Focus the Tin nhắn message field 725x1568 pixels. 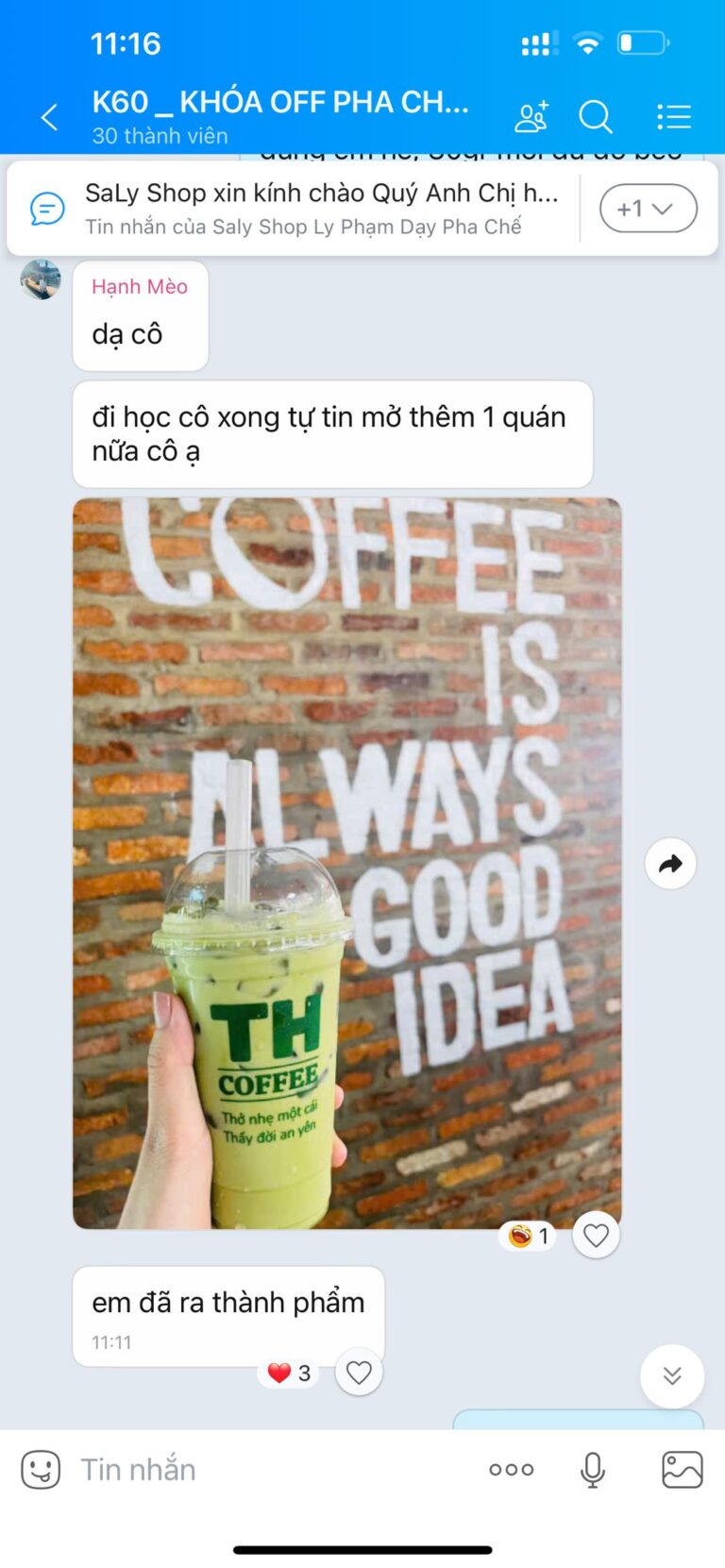click(274, 1470)
